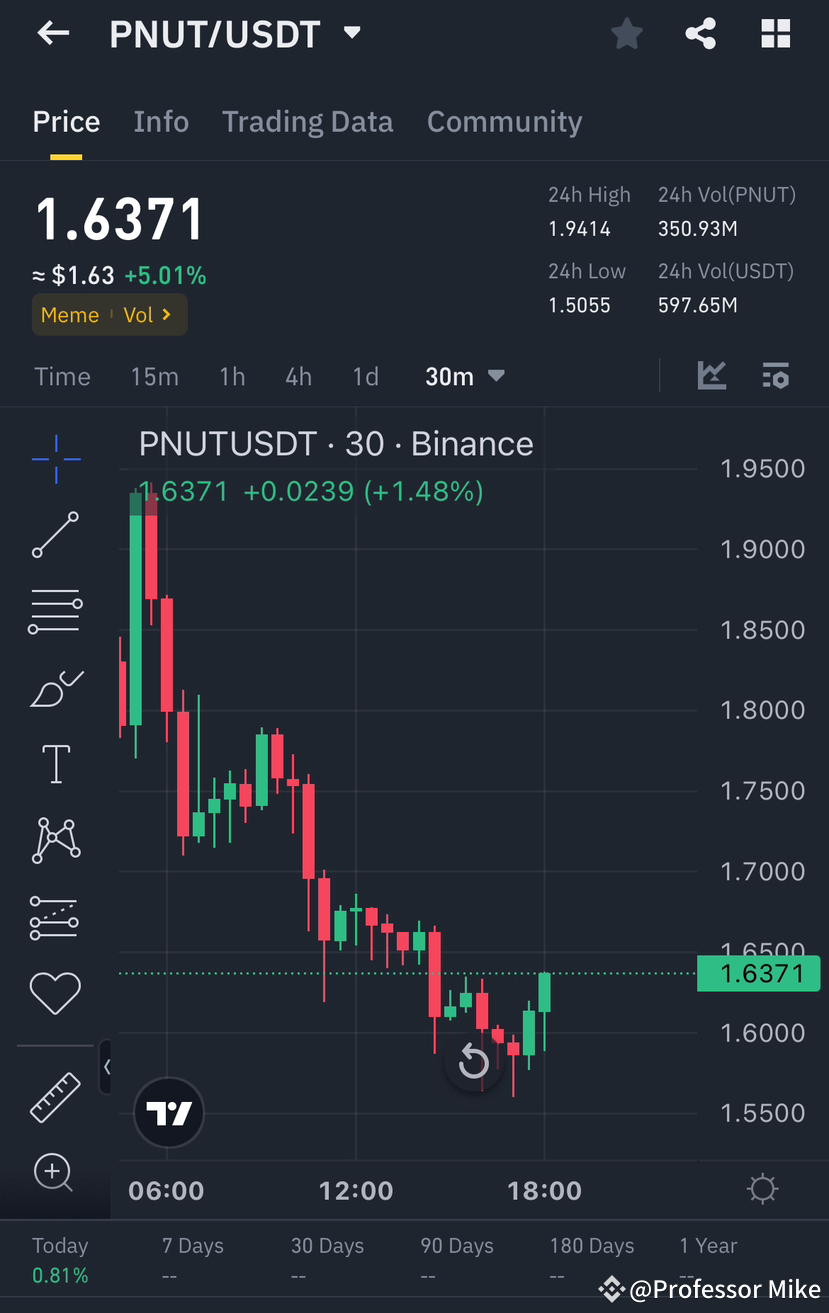Select the heart emoji sticker tool
This screenshot has width=829, height=1313.
pos(55,992)
